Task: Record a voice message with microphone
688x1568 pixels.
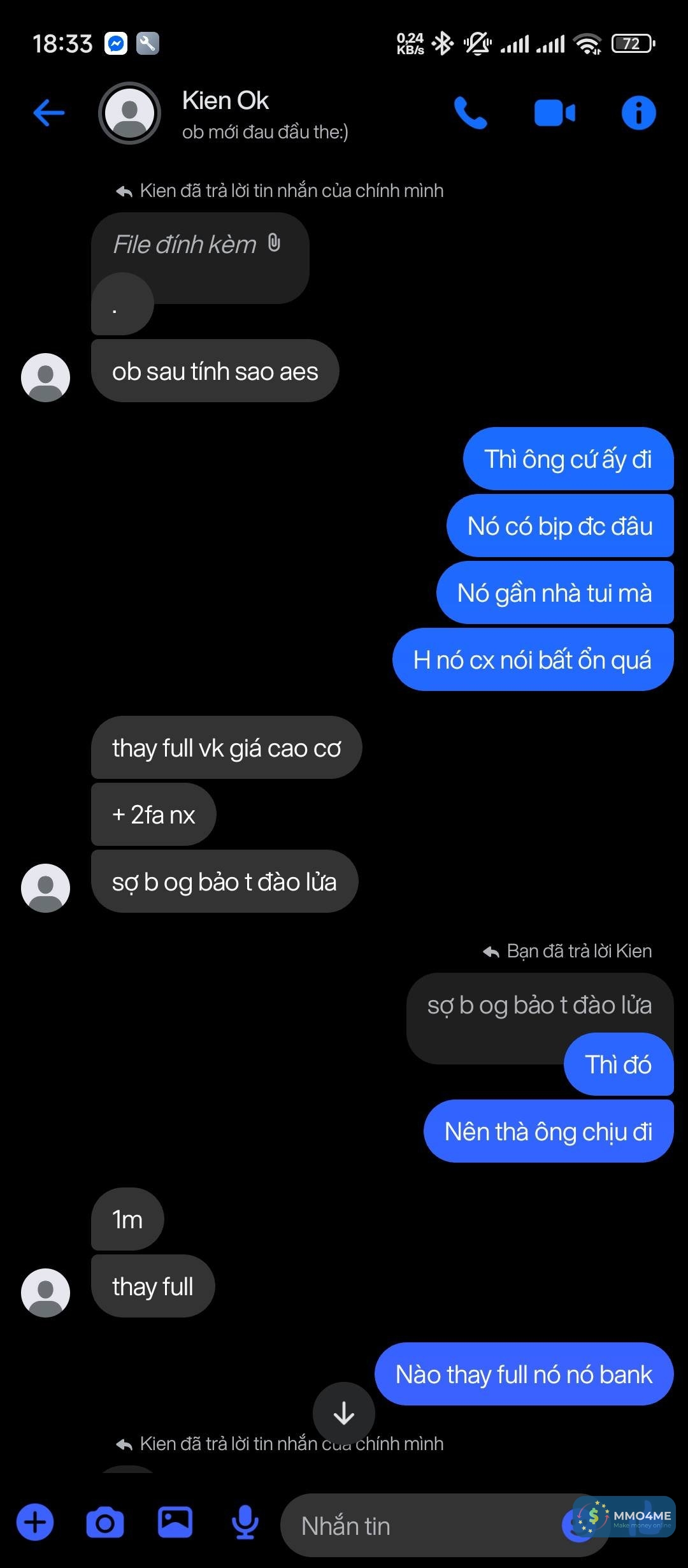Action: tap(245, 1523)
